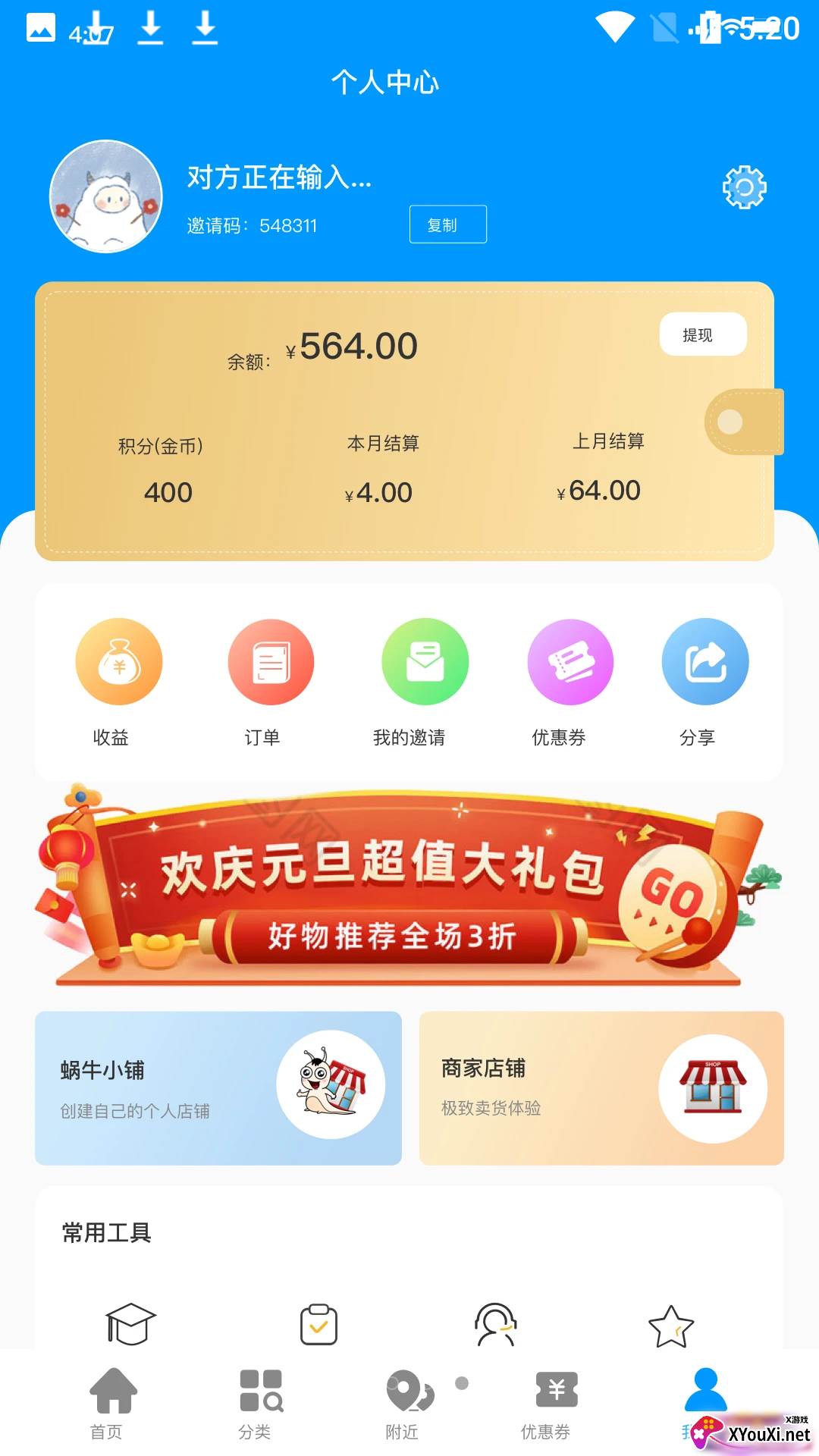Open the 订单 orders section
This screenshot has height=1456, width=819.
271,662
